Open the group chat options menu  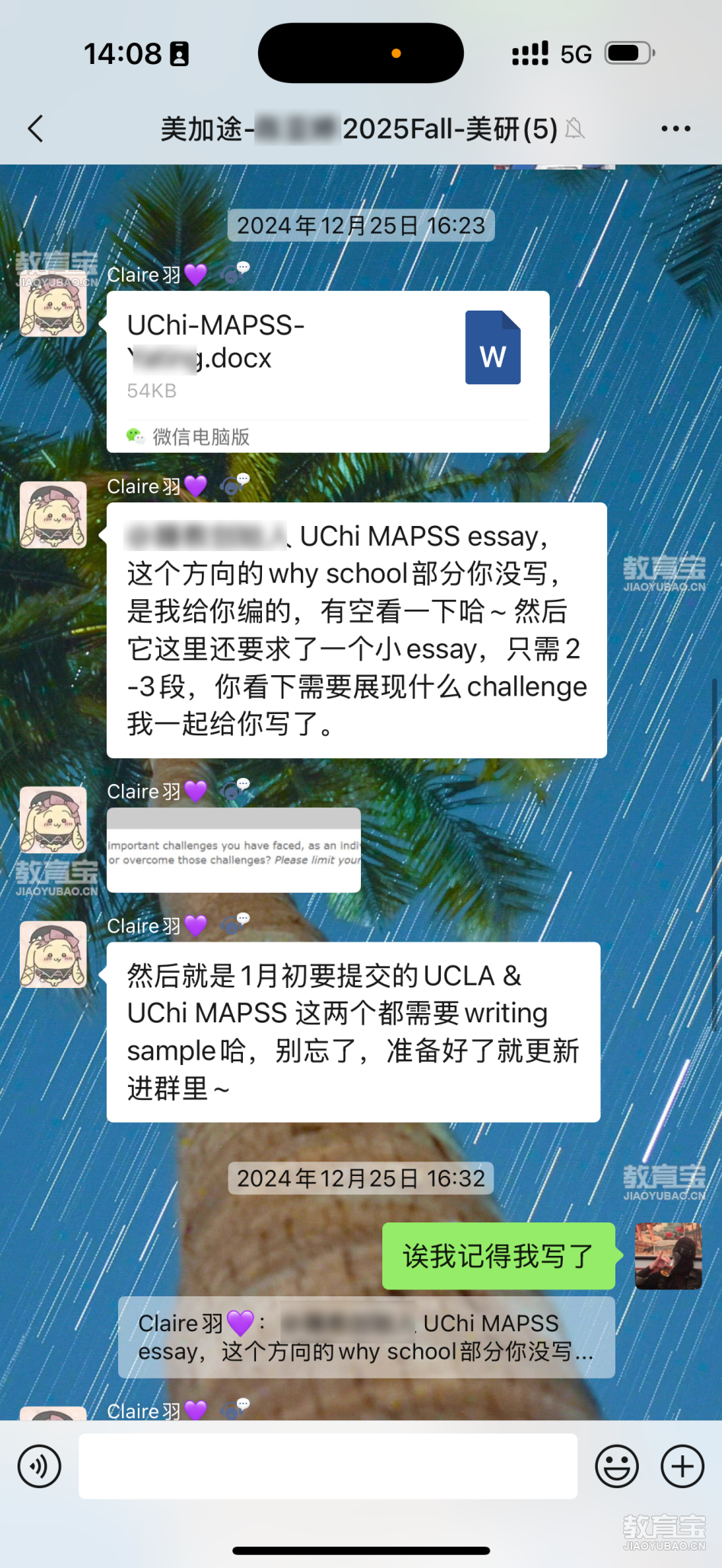tap(676, 129)
